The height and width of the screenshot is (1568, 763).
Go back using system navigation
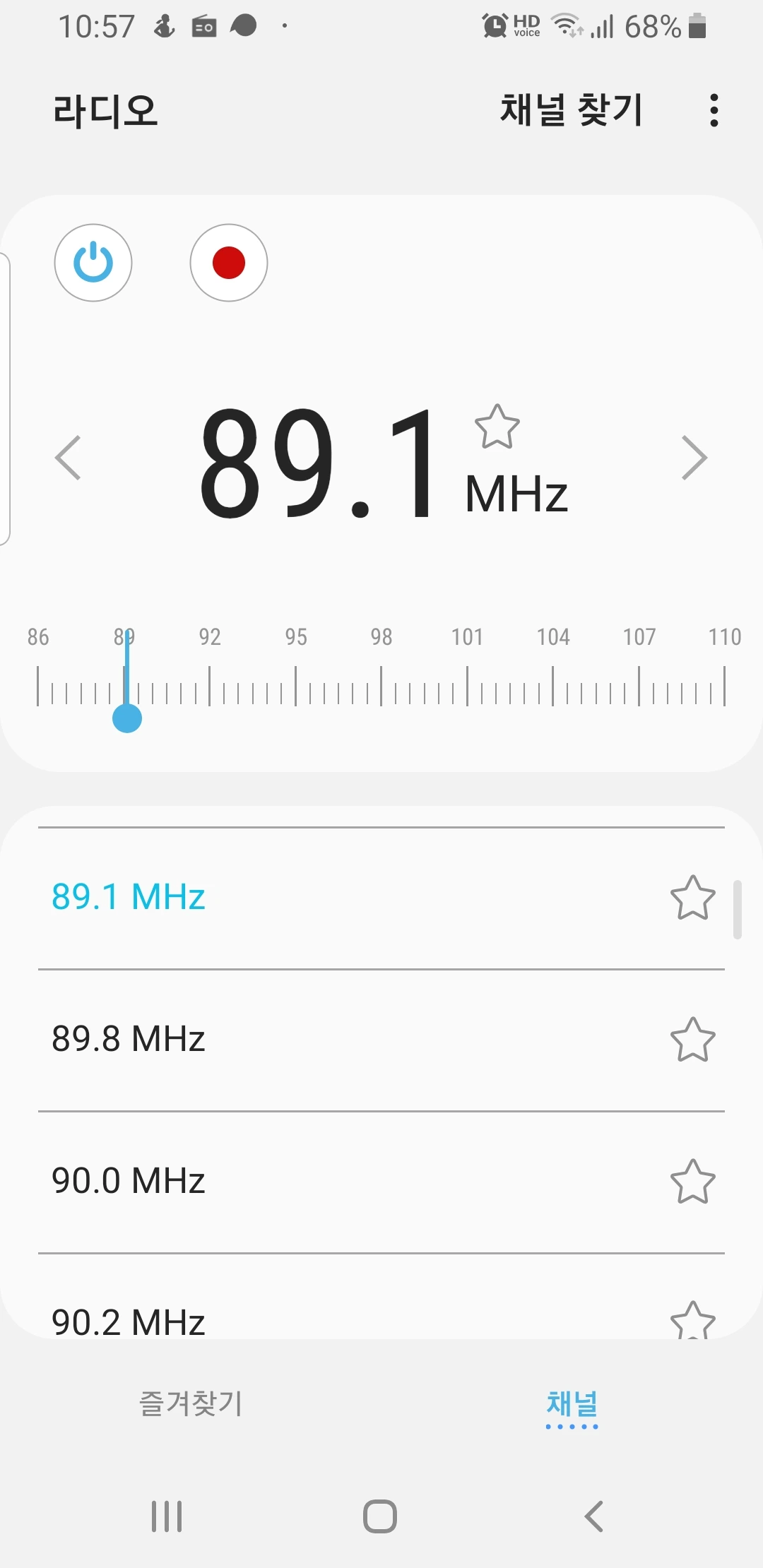tap(594, 1516)
